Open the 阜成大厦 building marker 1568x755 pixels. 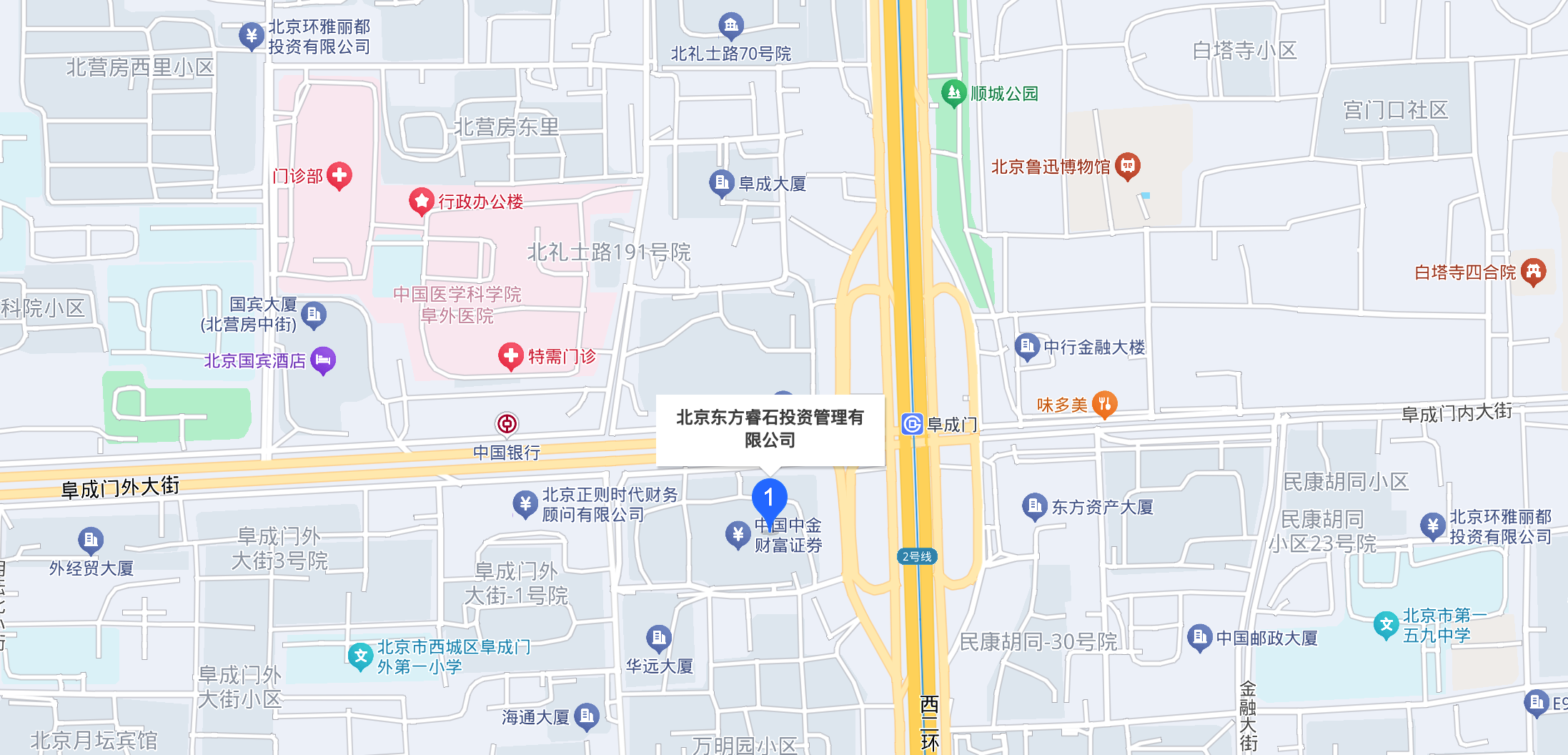coord(721,183)
